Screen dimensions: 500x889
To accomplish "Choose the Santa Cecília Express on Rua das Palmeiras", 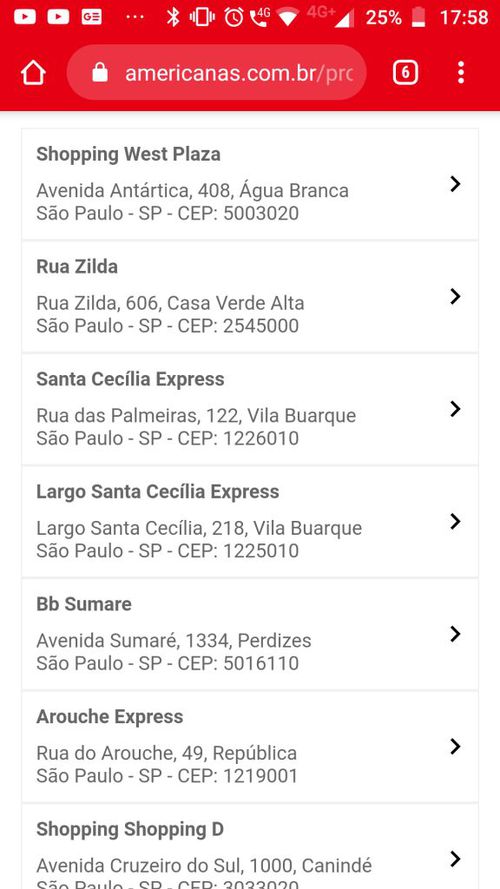I will (250, 409).
